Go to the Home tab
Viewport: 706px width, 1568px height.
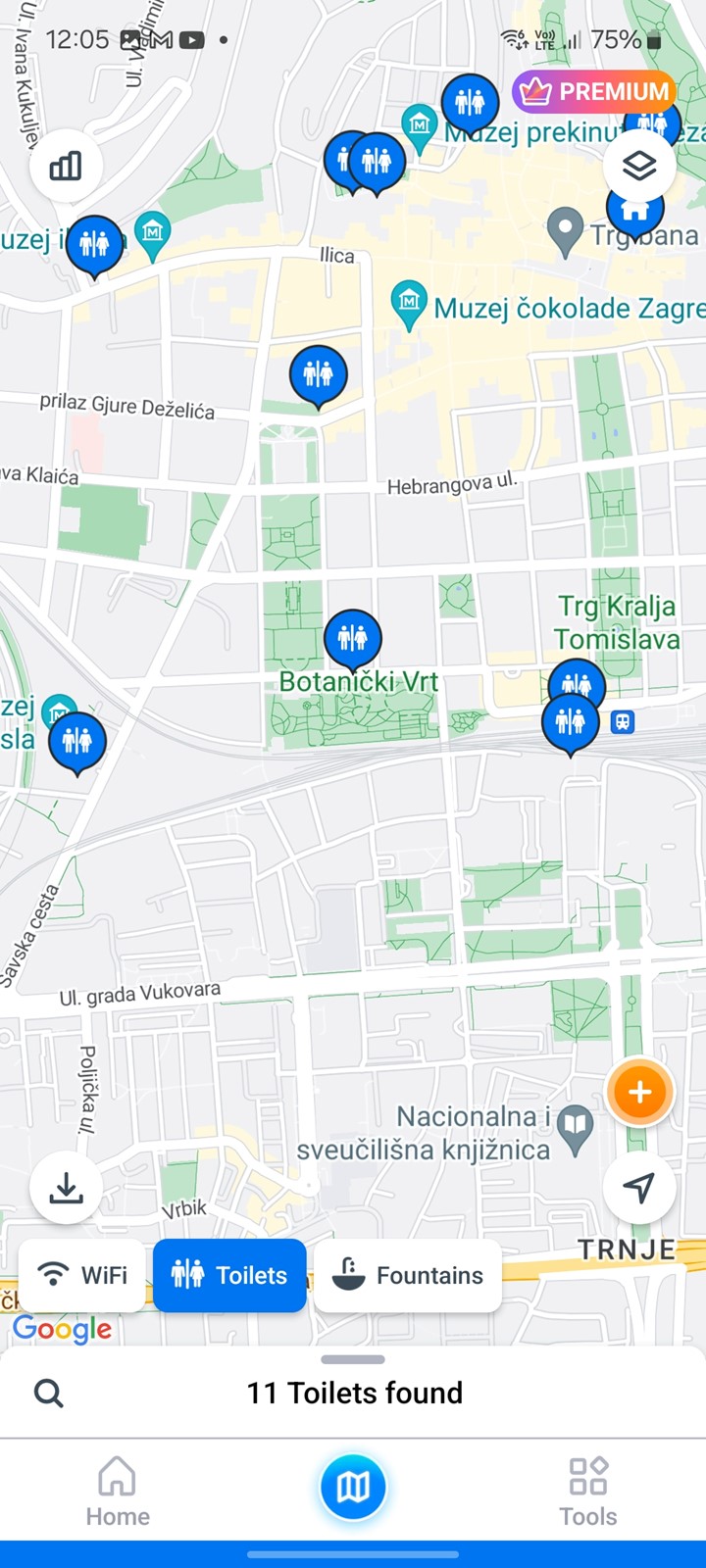[118, 1490]
